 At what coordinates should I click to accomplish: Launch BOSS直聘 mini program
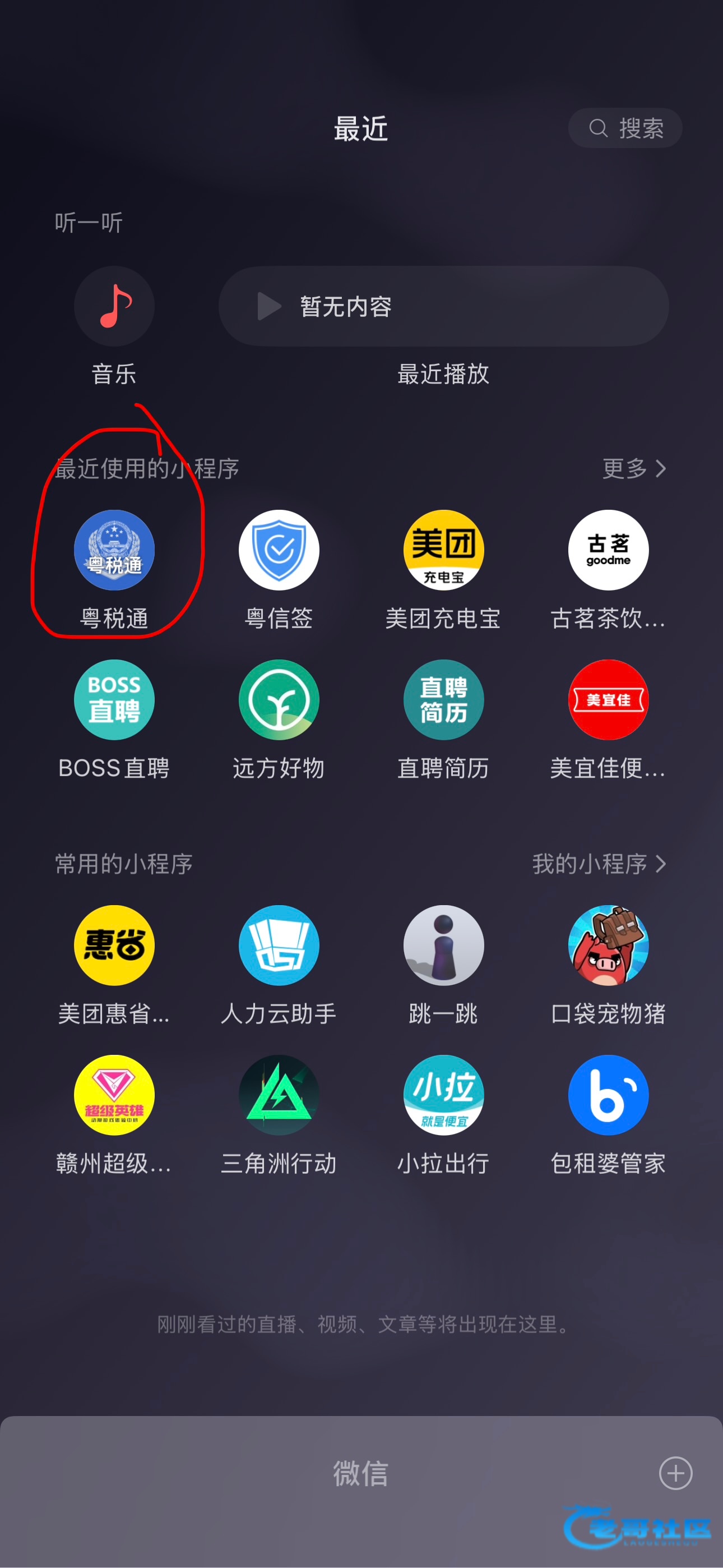click(114, 700)
